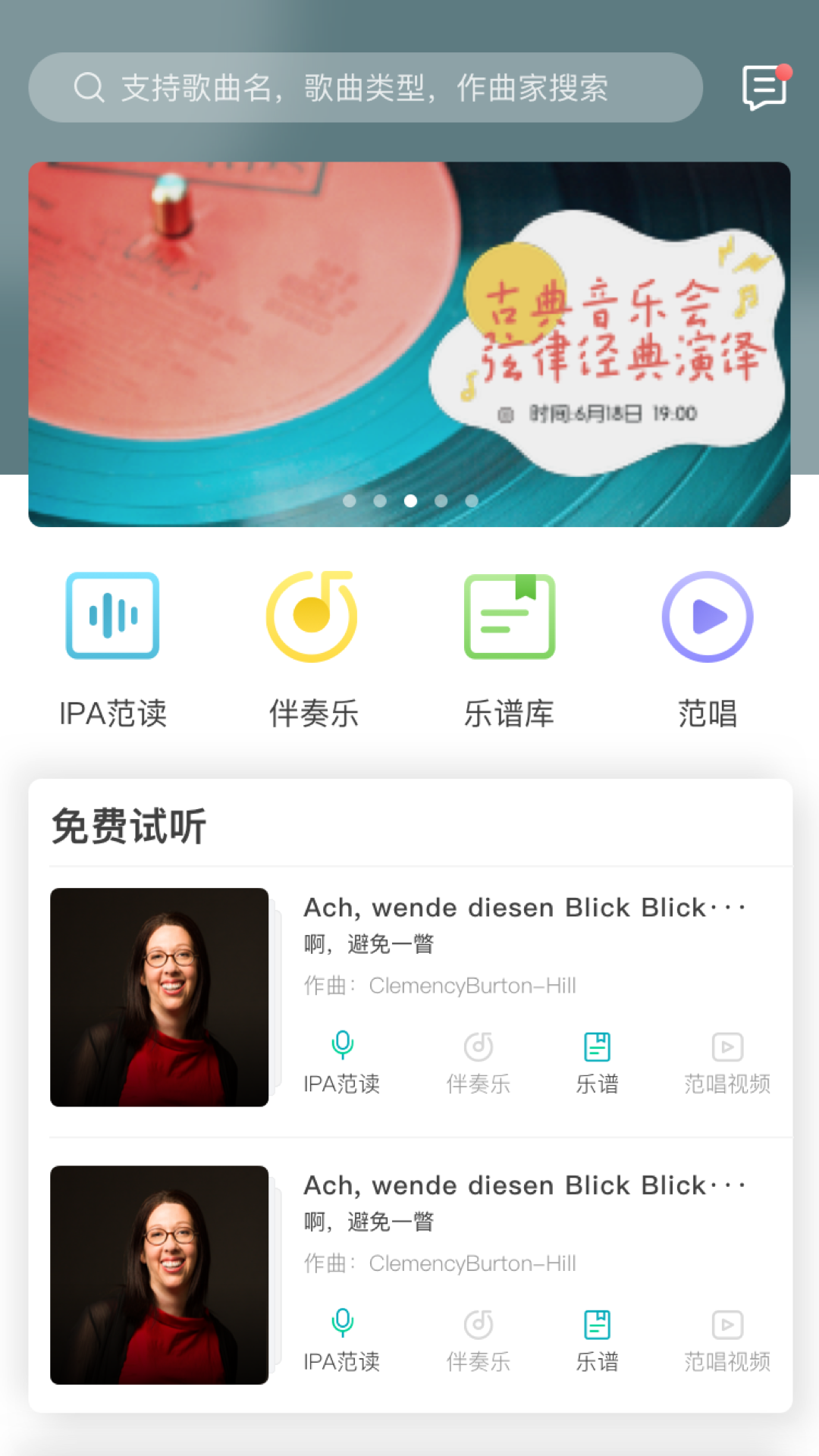The image size is (819, 1456).
Task: Open the IPA范读 category
Action: 112,648
